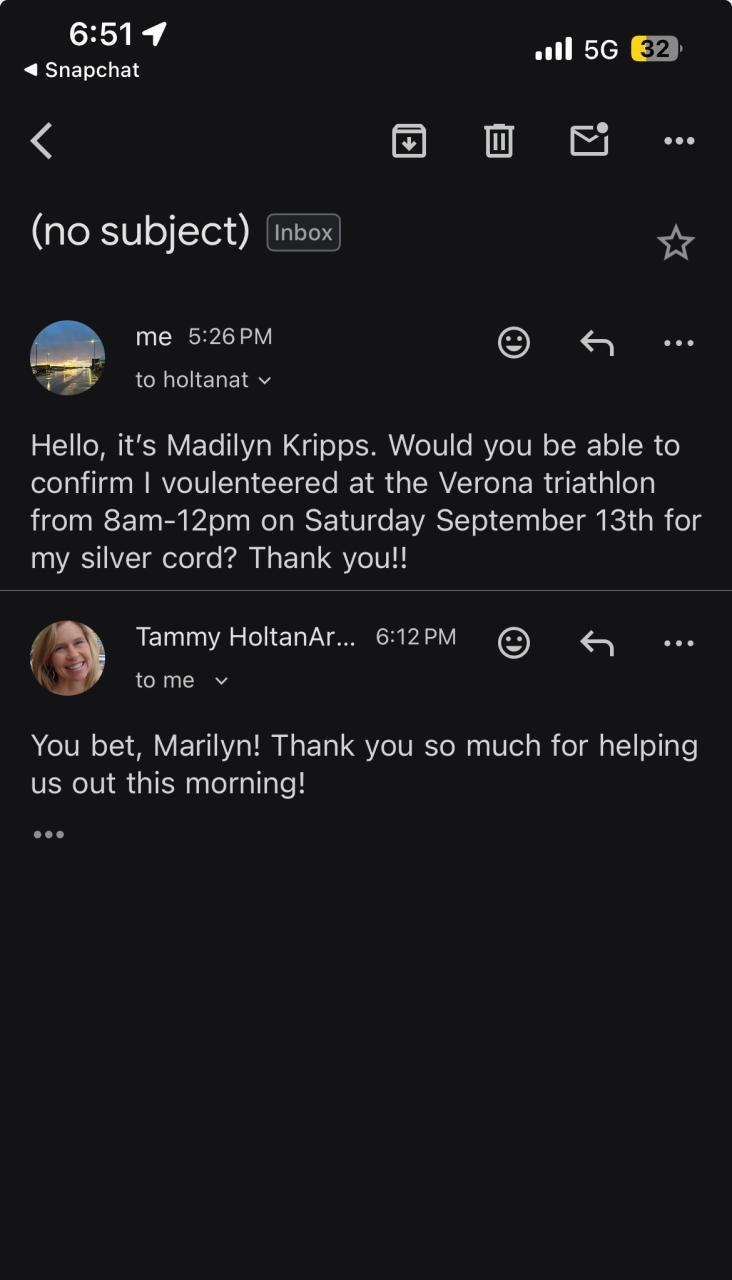View Tammy HoltanAr's profile picture
The width and height of the screenshot is (732, 1280).
pyautogui.click(x=68, y=658)
